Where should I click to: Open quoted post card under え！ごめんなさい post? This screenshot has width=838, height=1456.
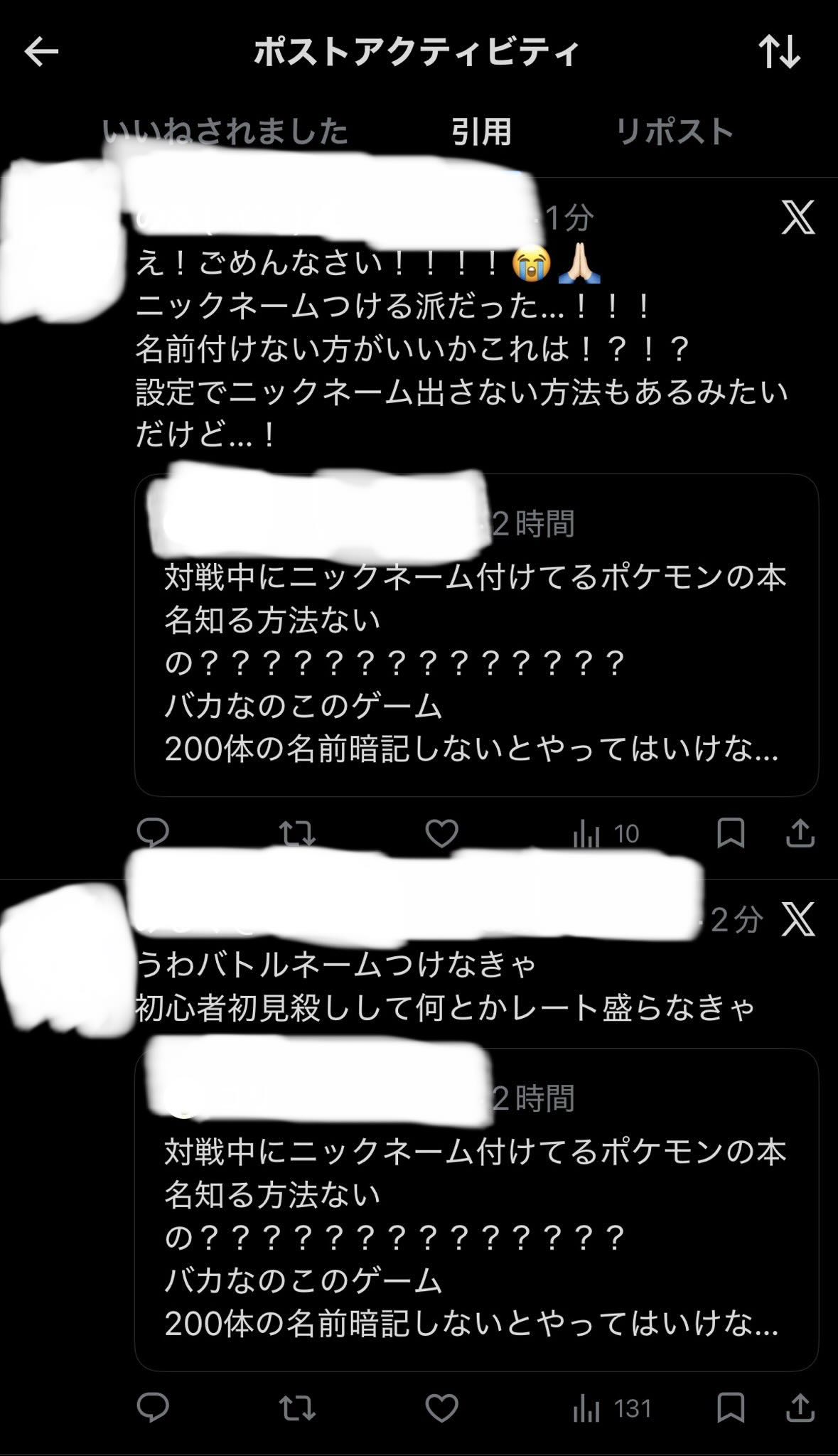pos(476,635)
